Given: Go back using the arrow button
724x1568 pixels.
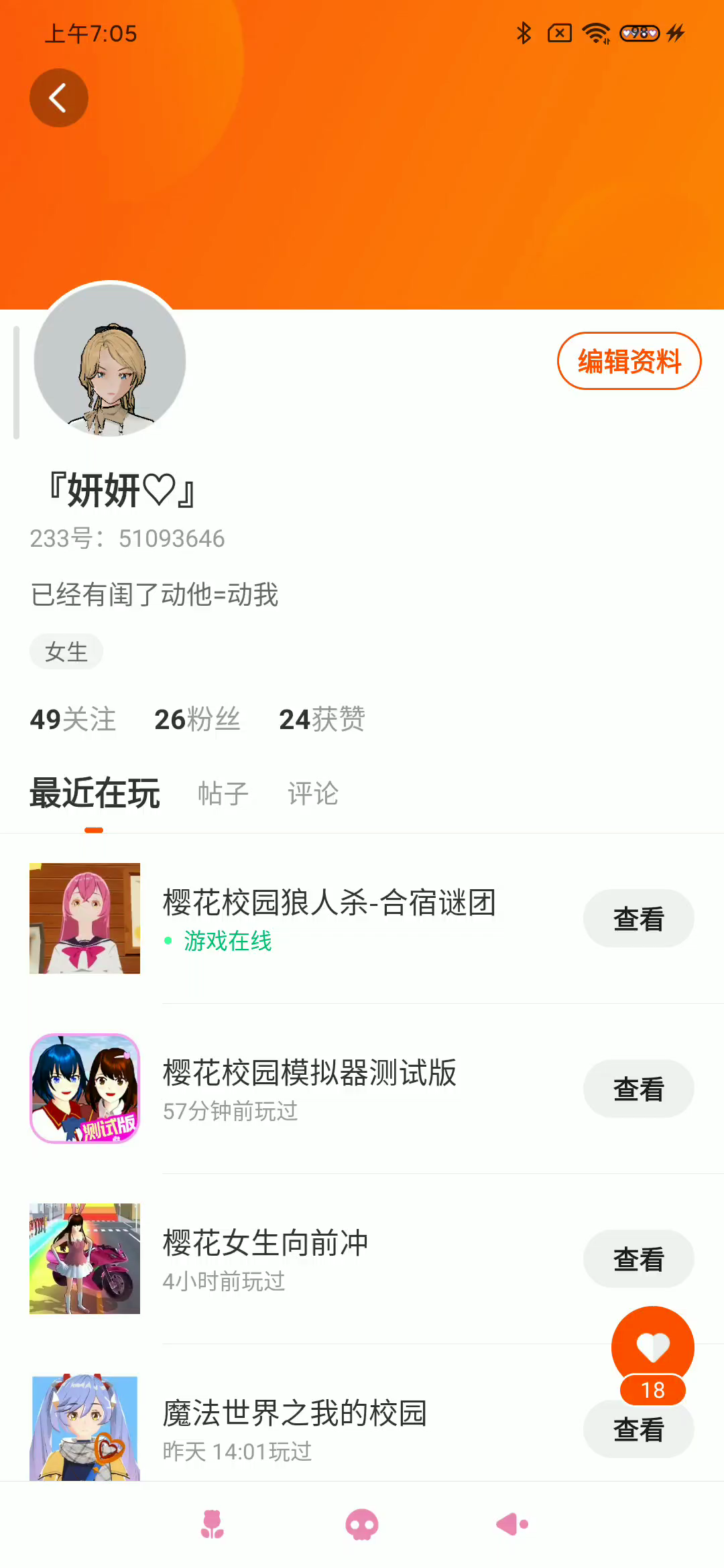Looking at the screenshot, I should 59,98.
